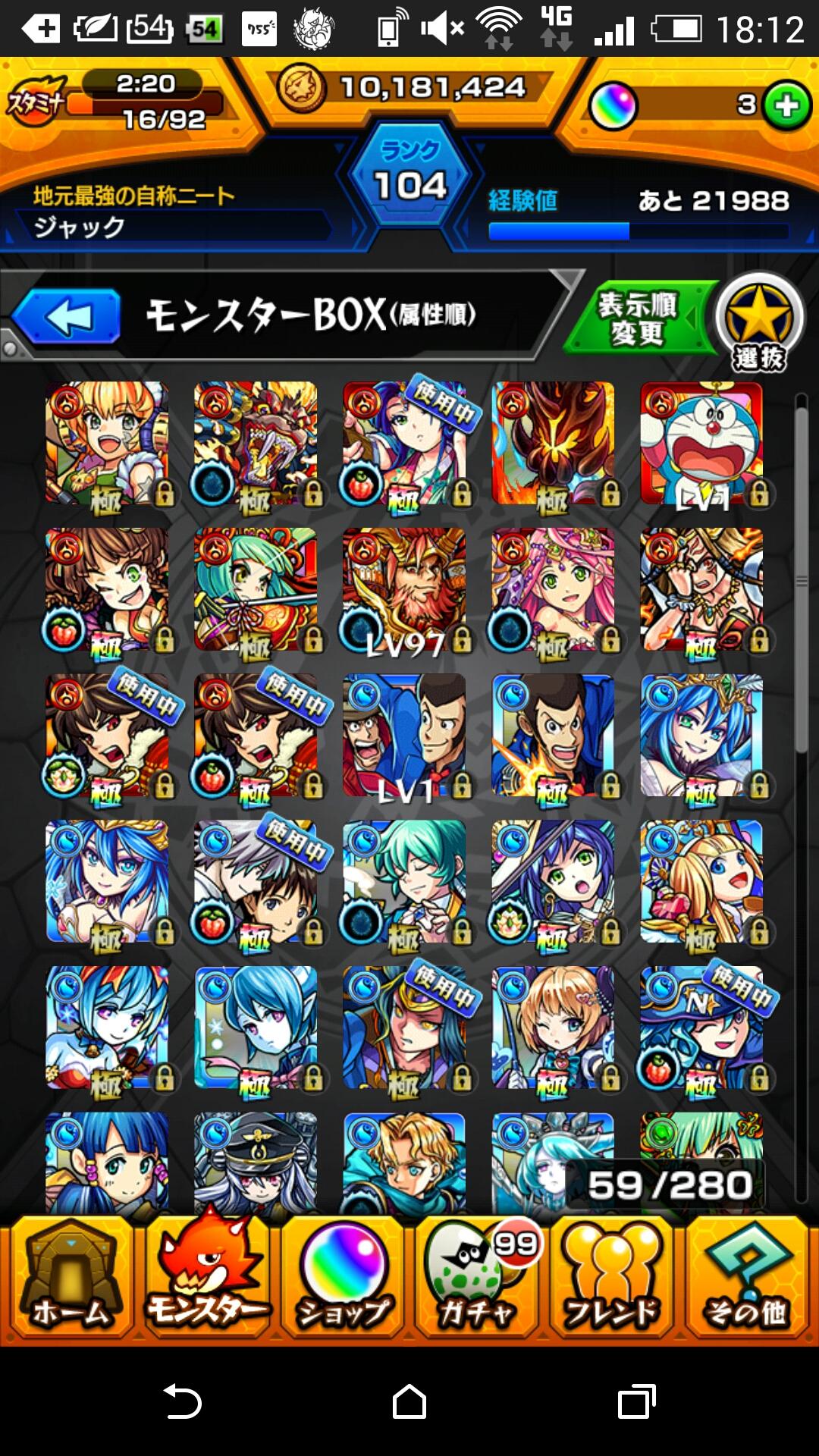Select the Doraemon LV1 monster
This screenshot has width=819, height=1456.
[x=701, y=444]
